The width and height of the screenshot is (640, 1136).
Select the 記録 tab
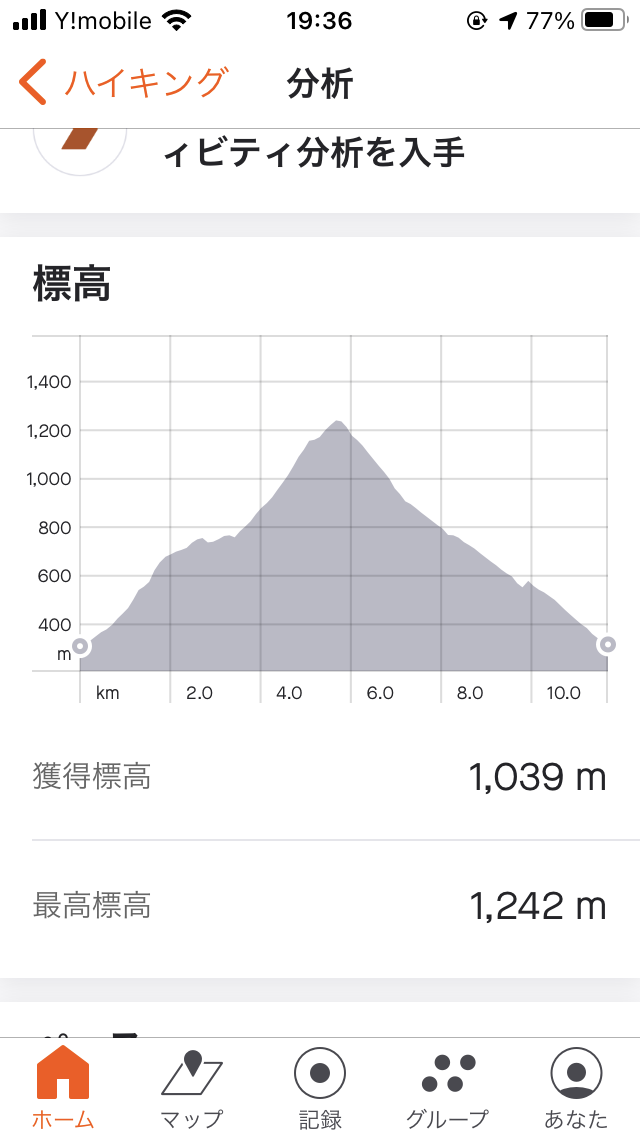point(320,1087)
